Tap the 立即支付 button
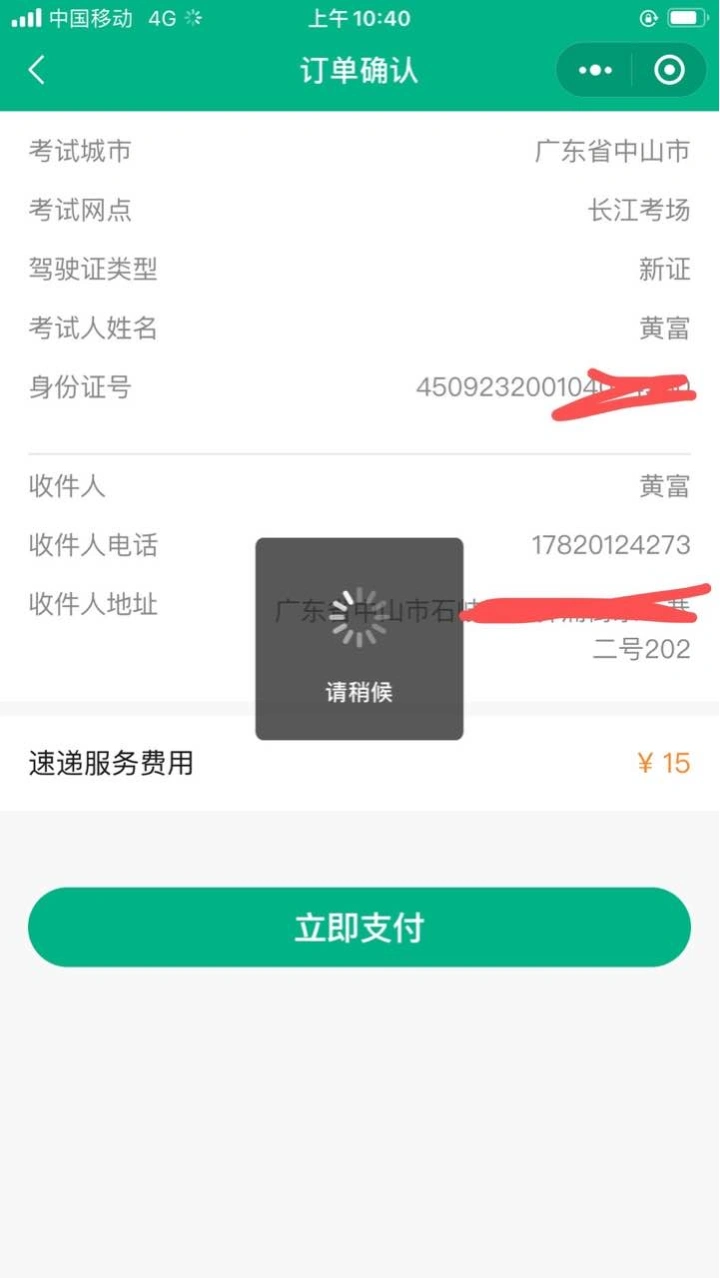Image resolution: width=720 pixels, height=1278 pixels. click(x=359, y=927)
